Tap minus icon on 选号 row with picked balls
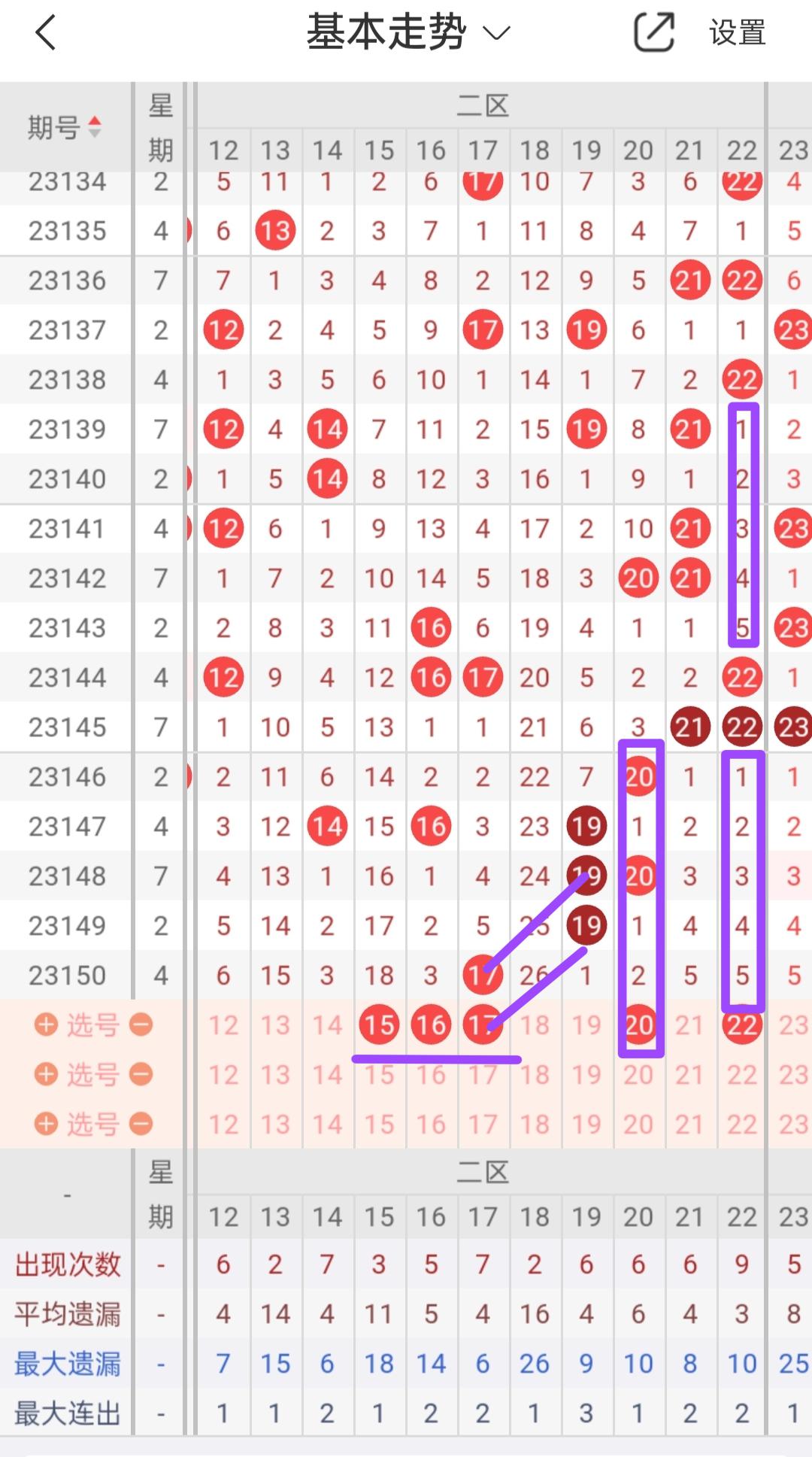The width and height of the screenshot is (812, 1457). pos(141,1024)
